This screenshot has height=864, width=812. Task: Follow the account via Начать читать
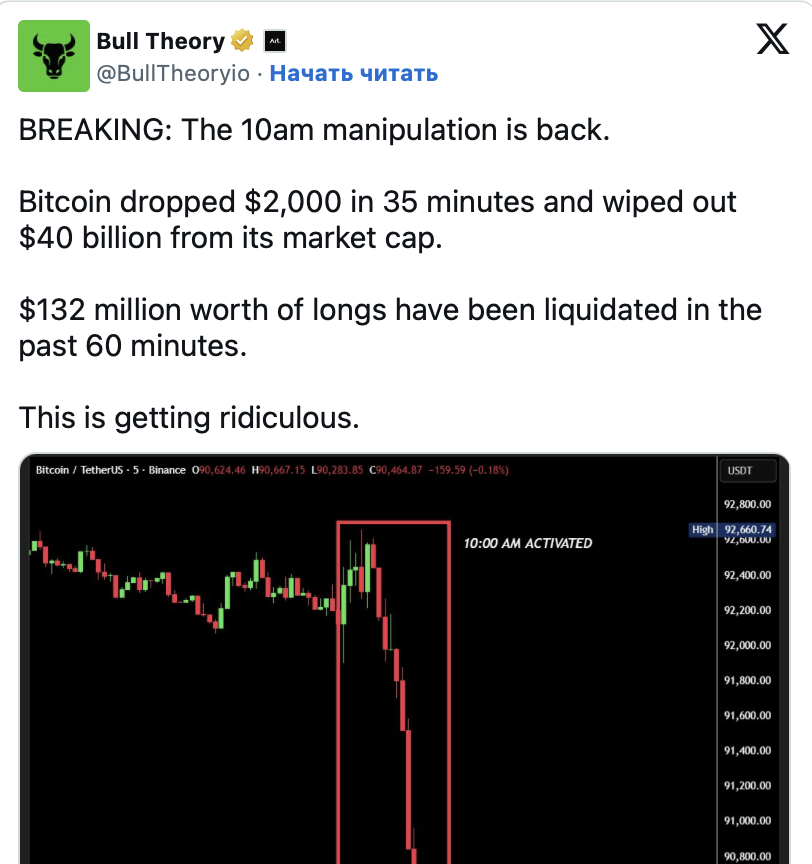(x=353, y=73)
